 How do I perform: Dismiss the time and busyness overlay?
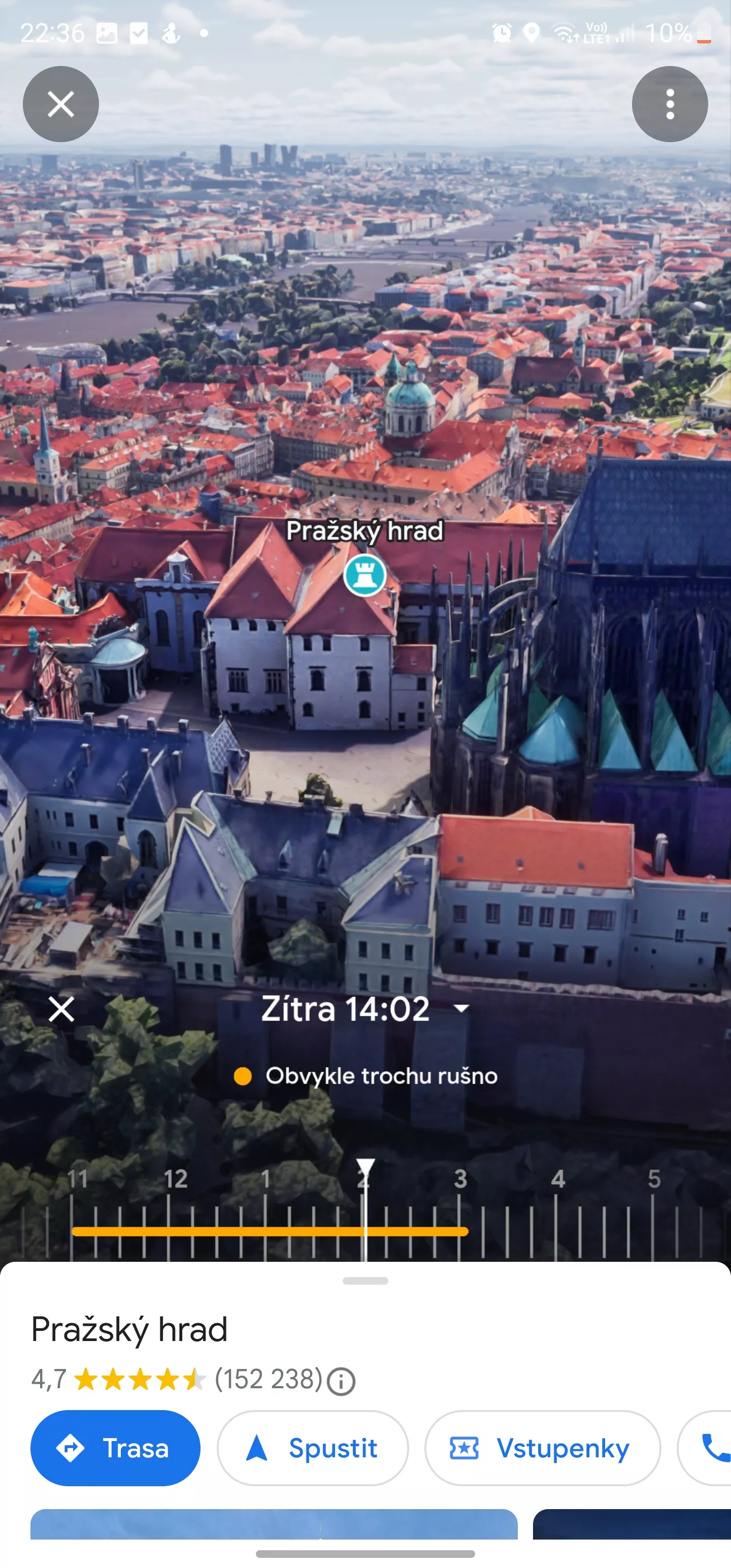coord(61,1009)
